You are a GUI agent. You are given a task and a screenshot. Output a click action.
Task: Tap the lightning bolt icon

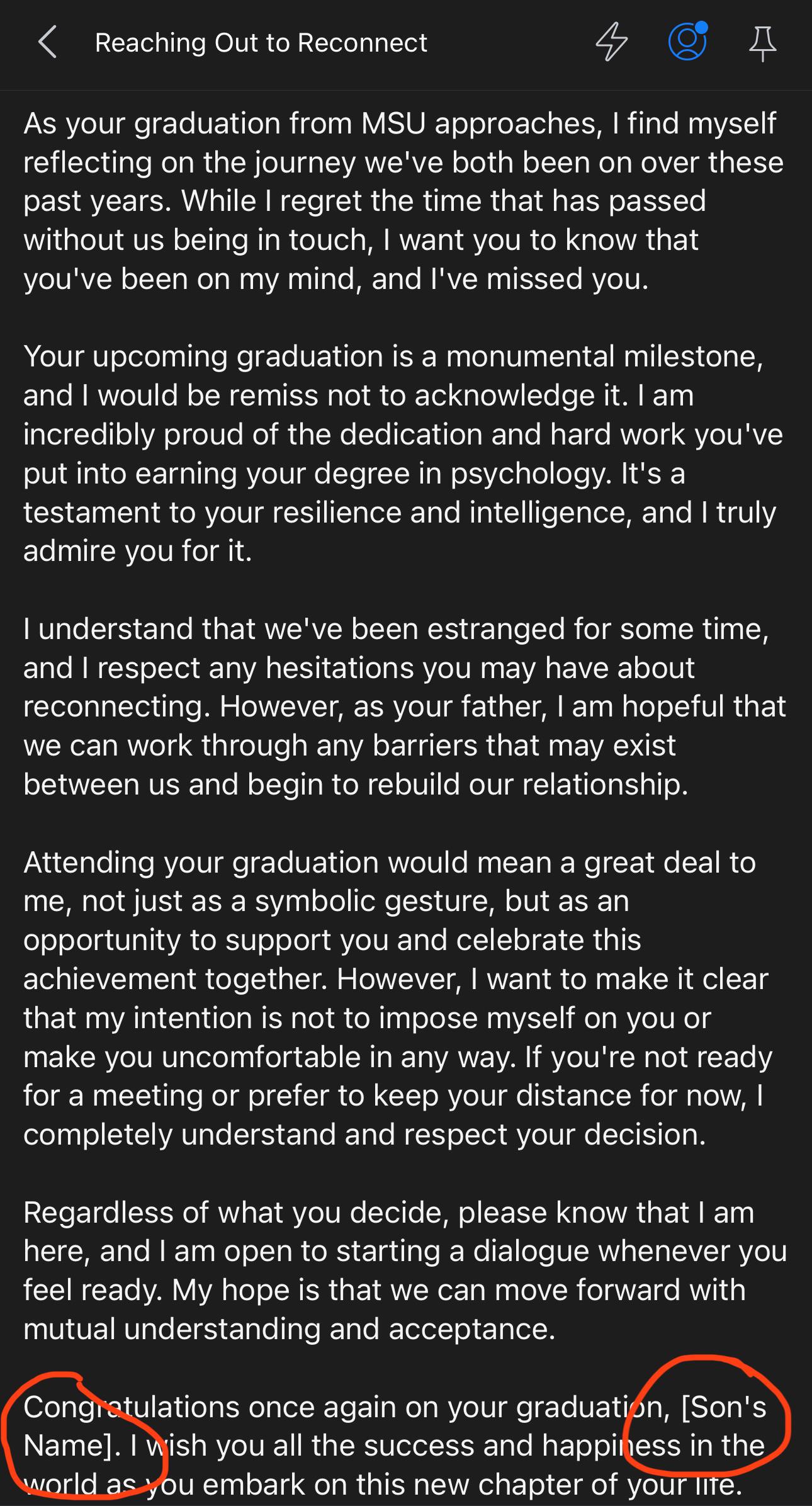pos(611,43)
